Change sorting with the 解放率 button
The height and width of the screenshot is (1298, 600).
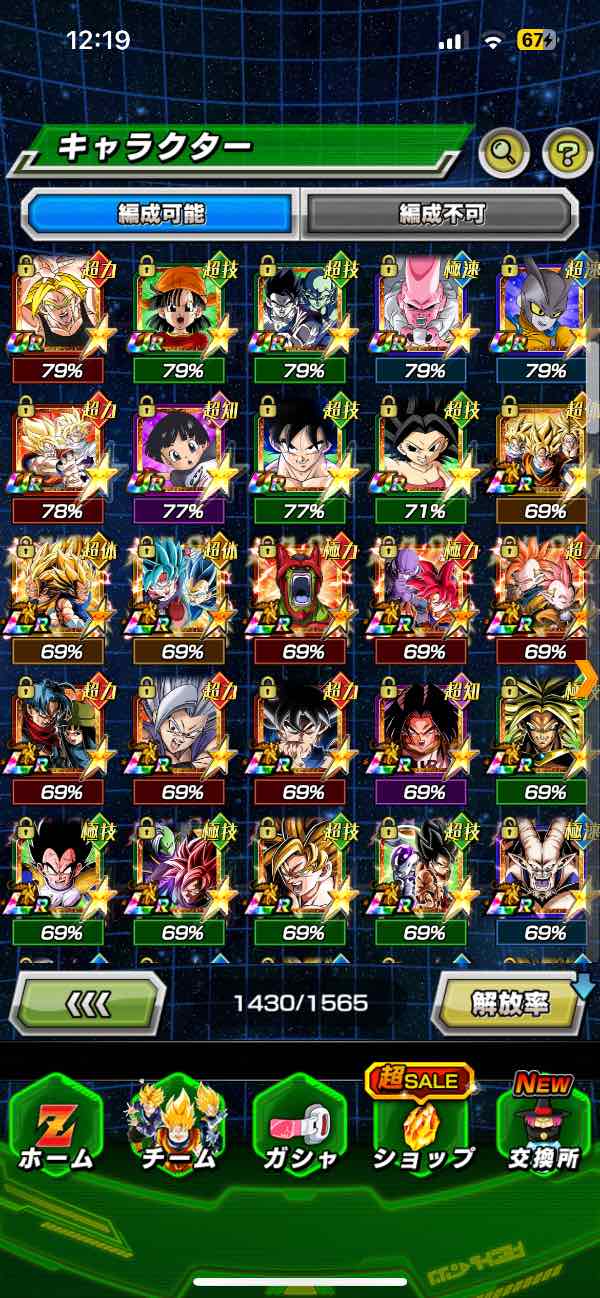[x=511, y=1002]
